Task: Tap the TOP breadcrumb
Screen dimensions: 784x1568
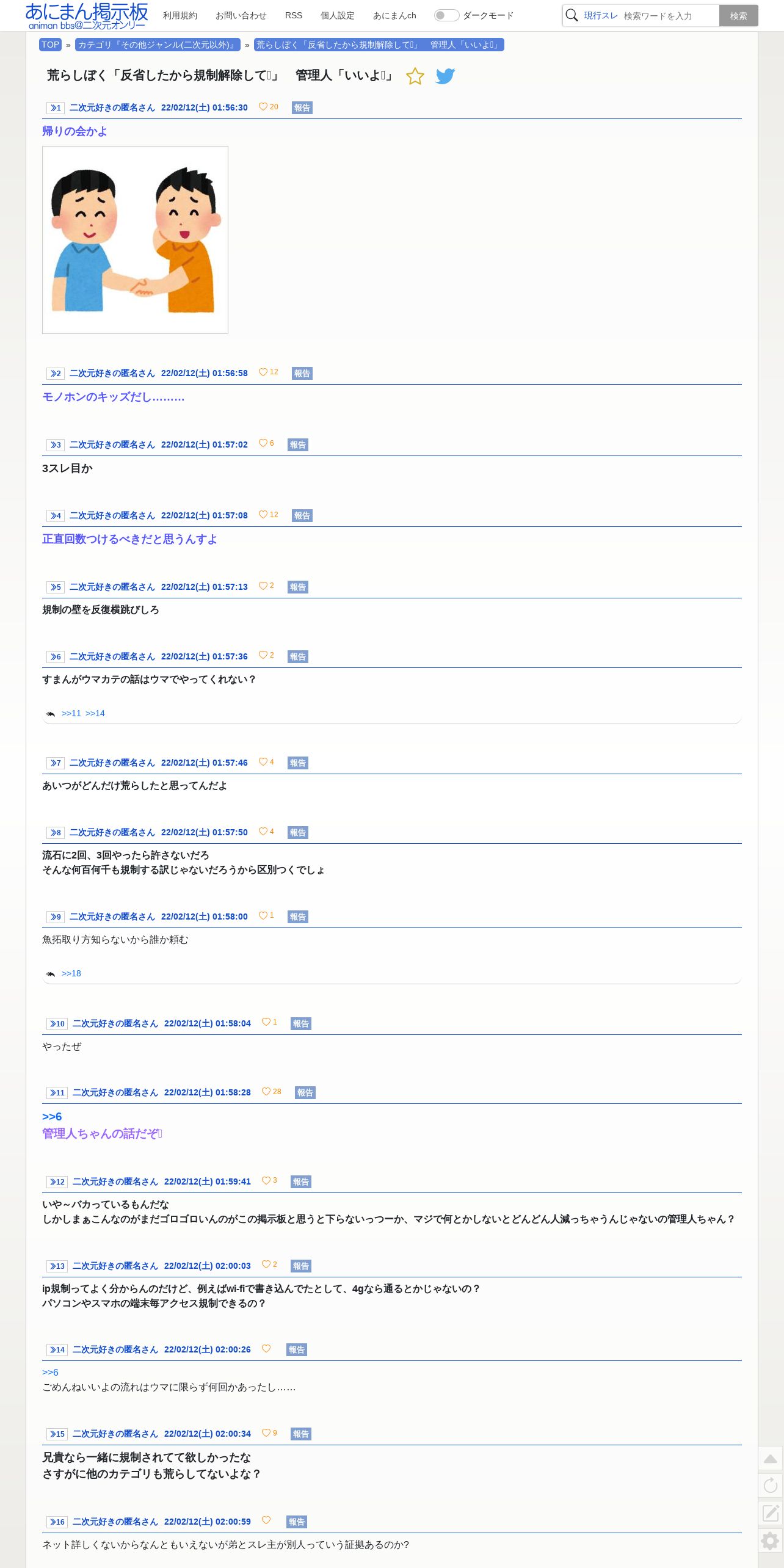Action: tap(50, 45)
